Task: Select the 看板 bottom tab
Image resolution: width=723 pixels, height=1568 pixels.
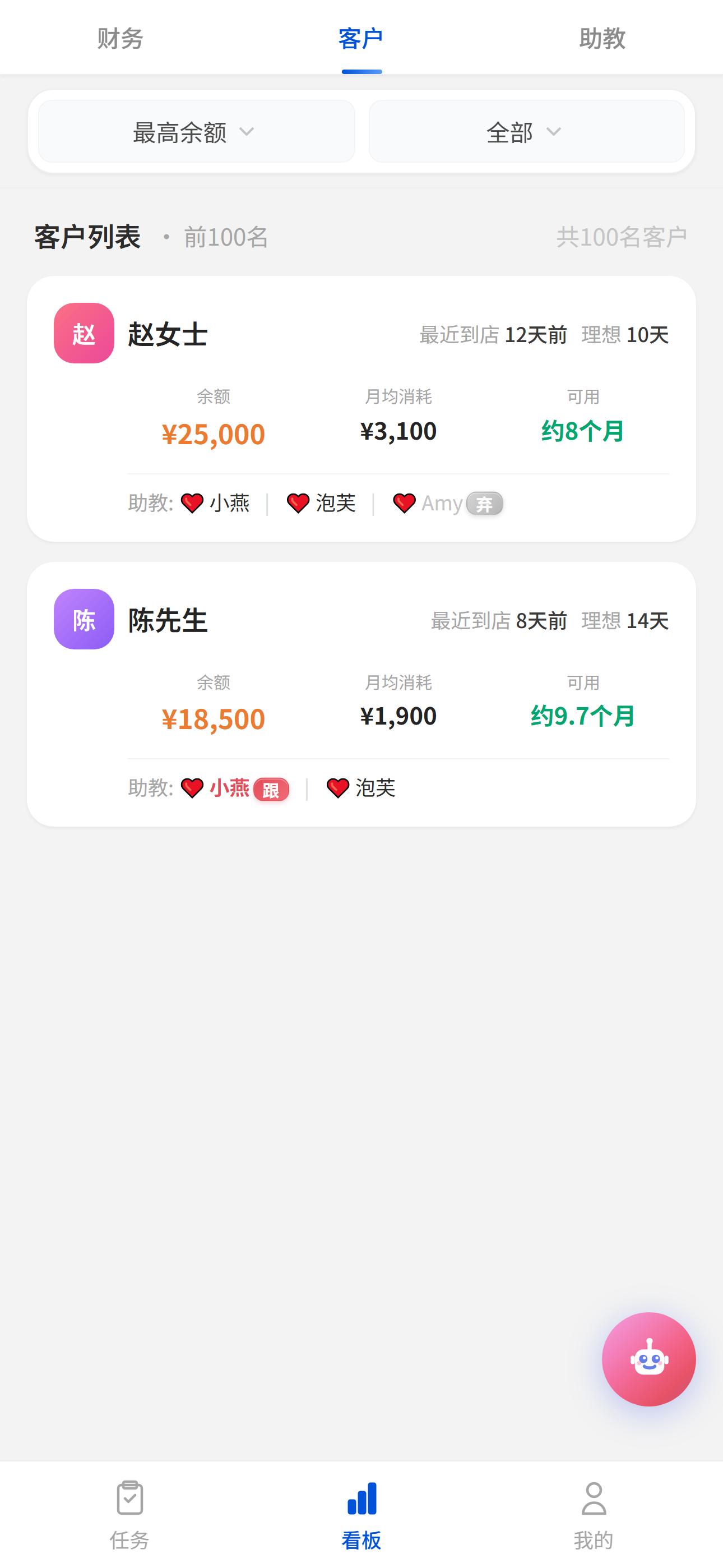Action: pyautogui.click(x=361, y=1514)
